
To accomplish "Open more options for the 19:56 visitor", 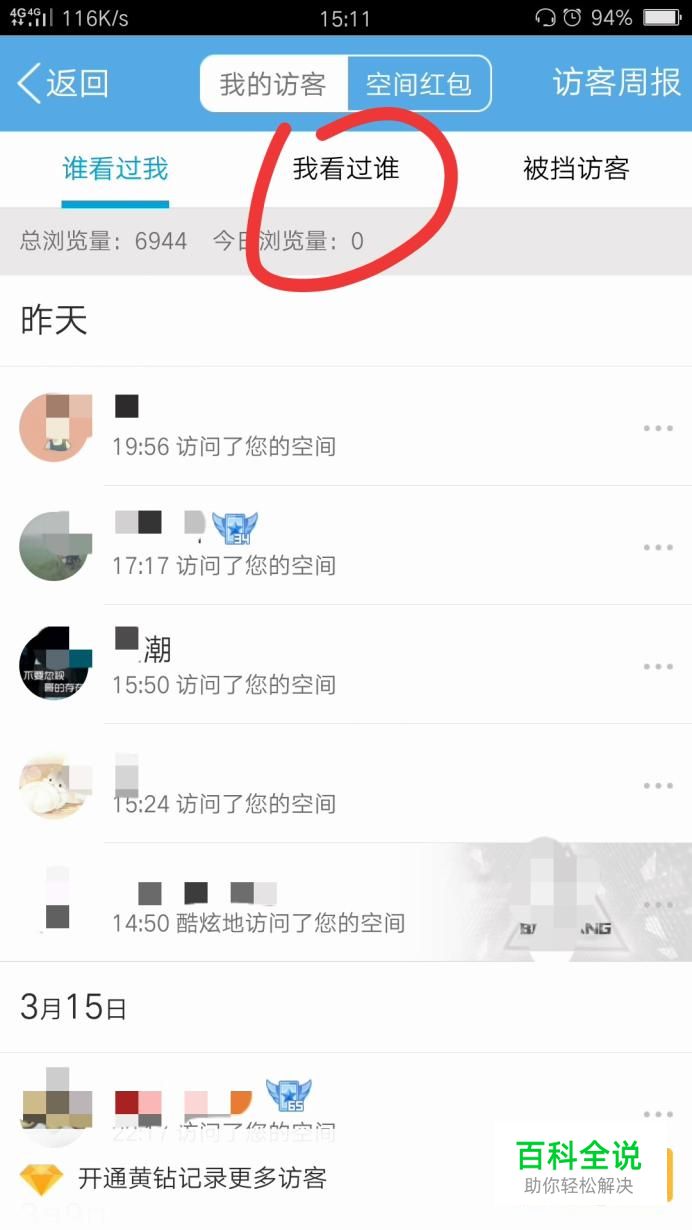I will pyautogui.click(x=658, y=428).
